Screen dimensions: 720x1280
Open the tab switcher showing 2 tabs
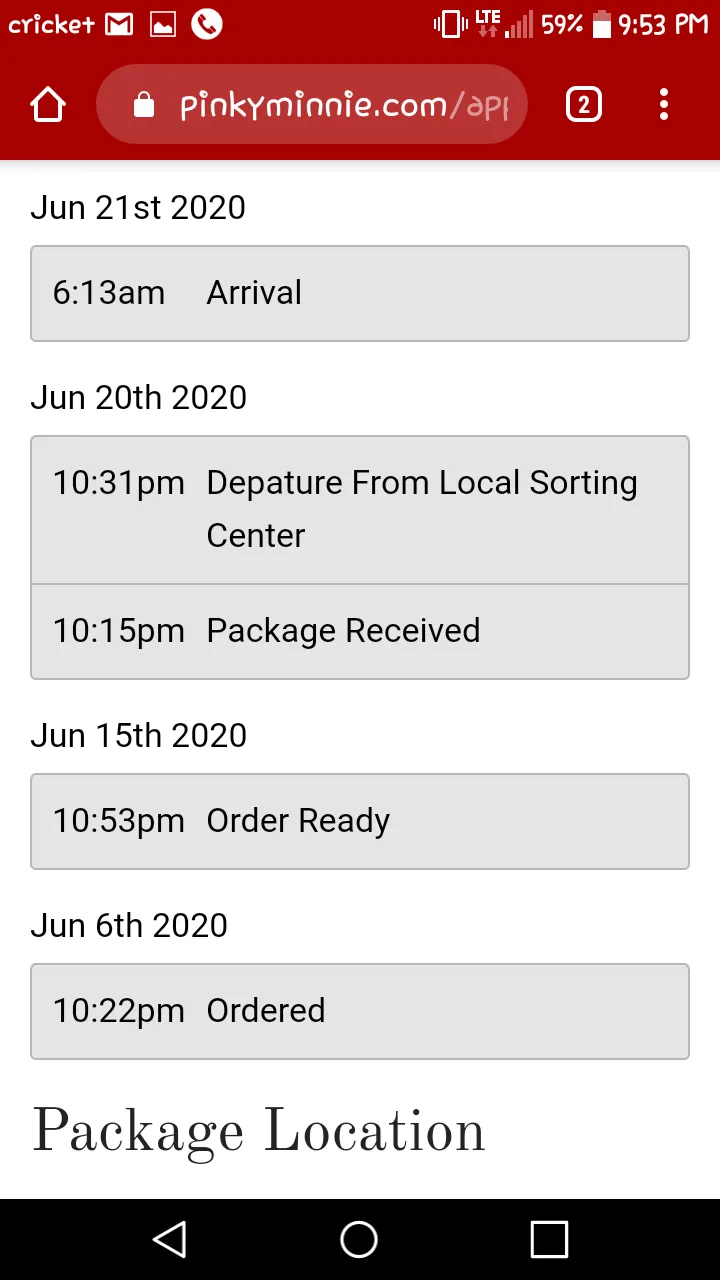click(x=584, y=104)
